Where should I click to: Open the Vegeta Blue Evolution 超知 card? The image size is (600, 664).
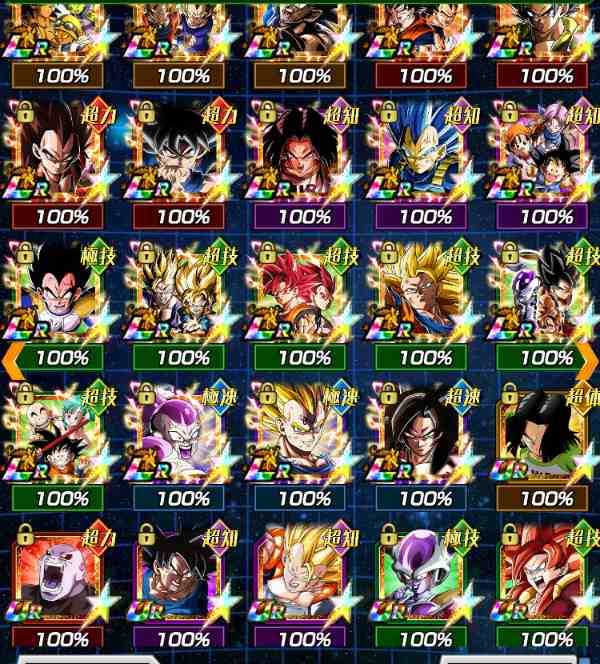pos(426,153)
